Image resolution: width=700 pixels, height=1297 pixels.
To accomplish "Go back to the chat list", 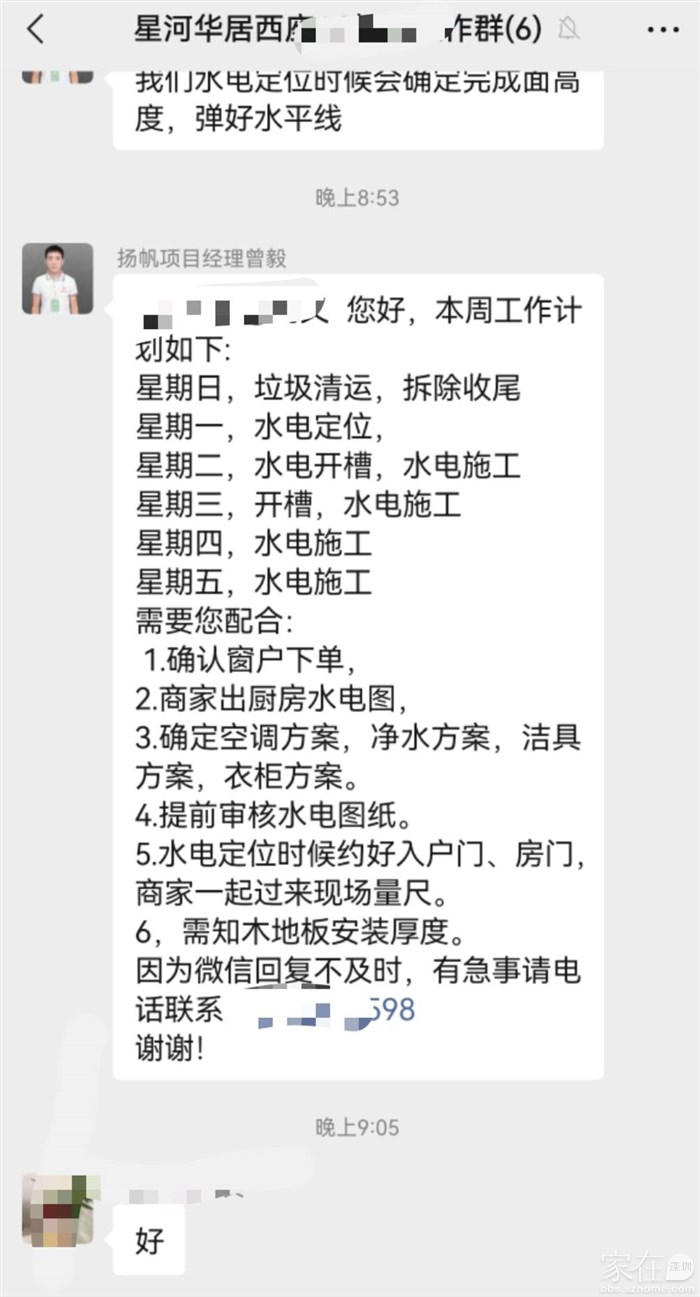I will 36,30.
